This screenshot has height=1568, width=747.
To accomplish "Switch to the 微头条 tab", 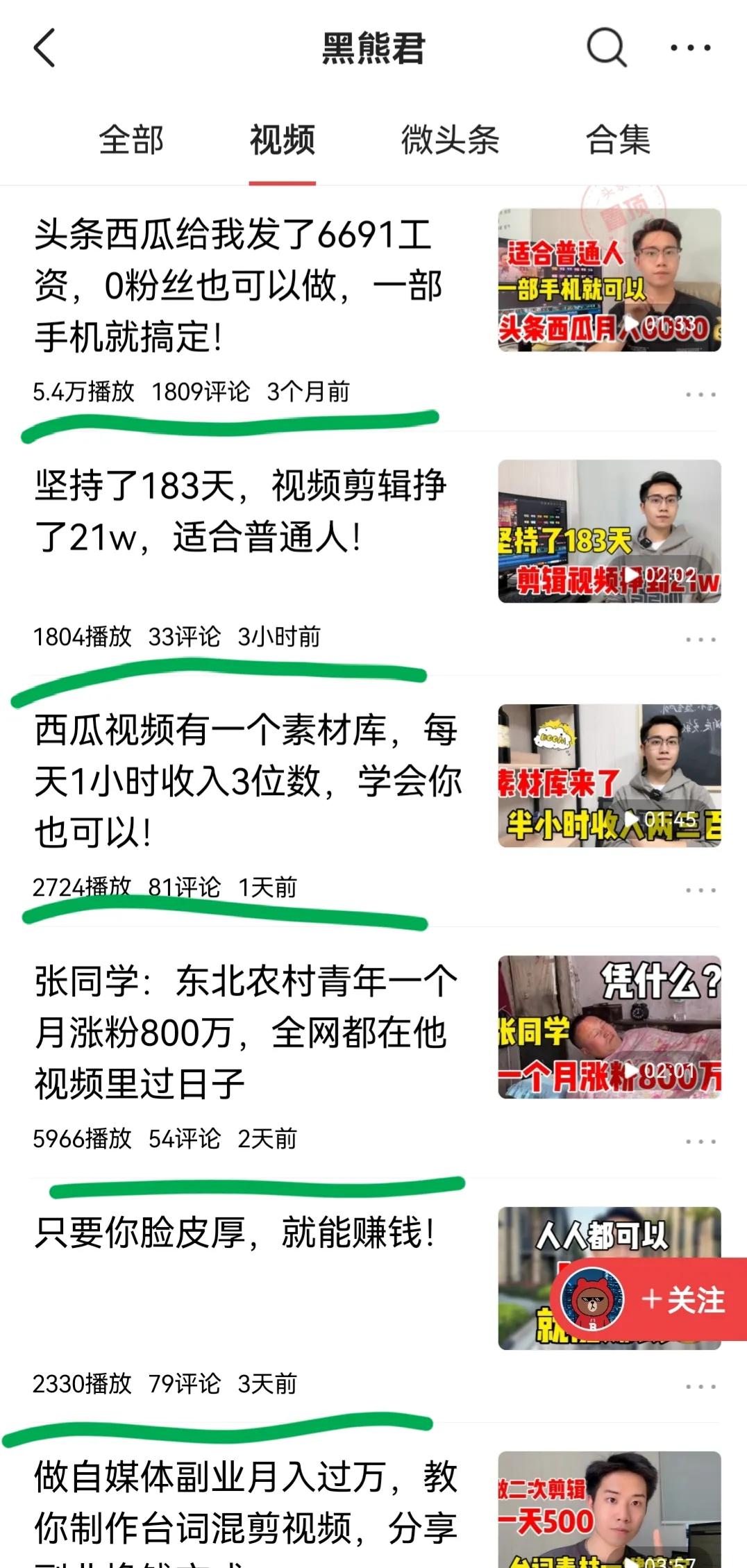I will [x=451, y=140].
